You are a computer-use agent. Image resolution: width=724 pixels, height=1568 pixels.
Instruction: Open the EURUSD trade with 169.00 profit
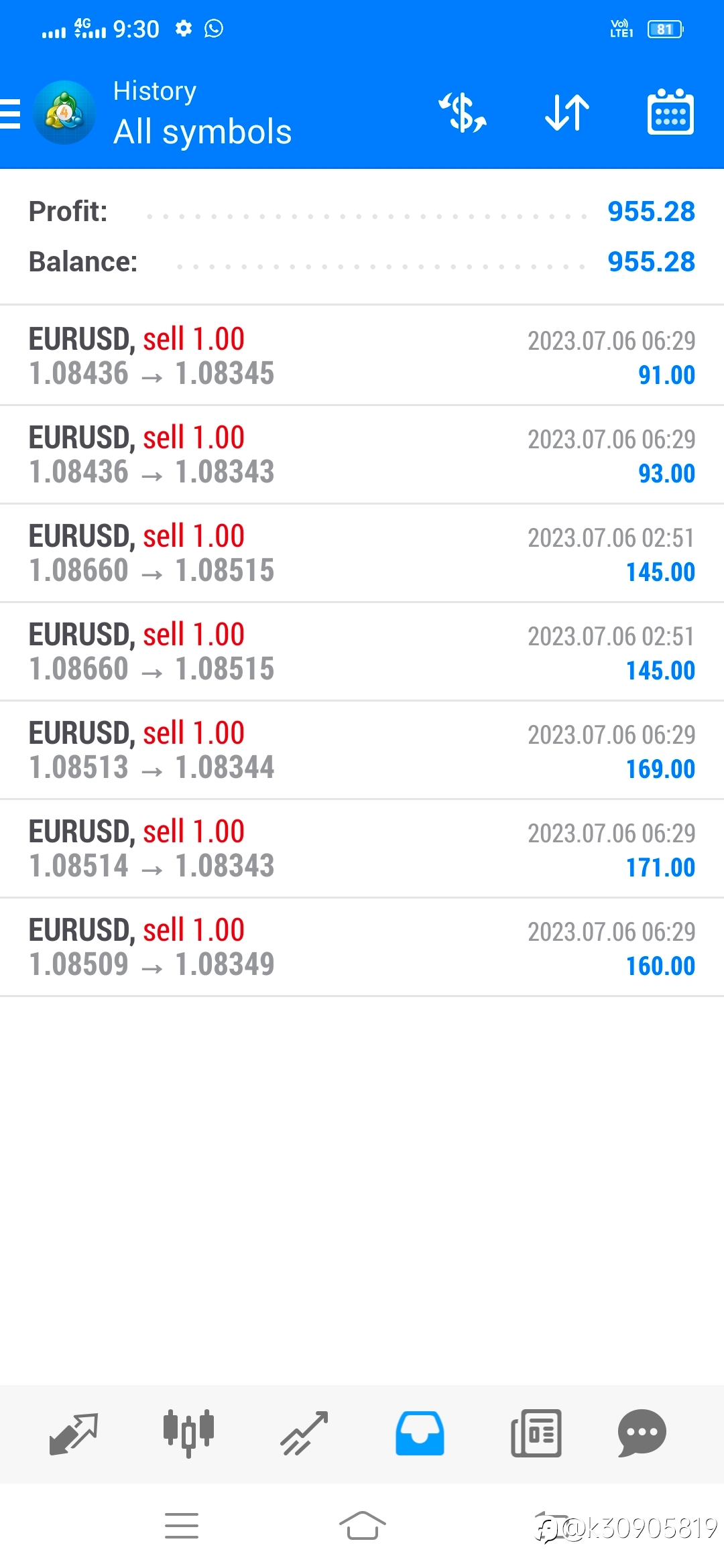pyautogui.click(x=362, y=750)
